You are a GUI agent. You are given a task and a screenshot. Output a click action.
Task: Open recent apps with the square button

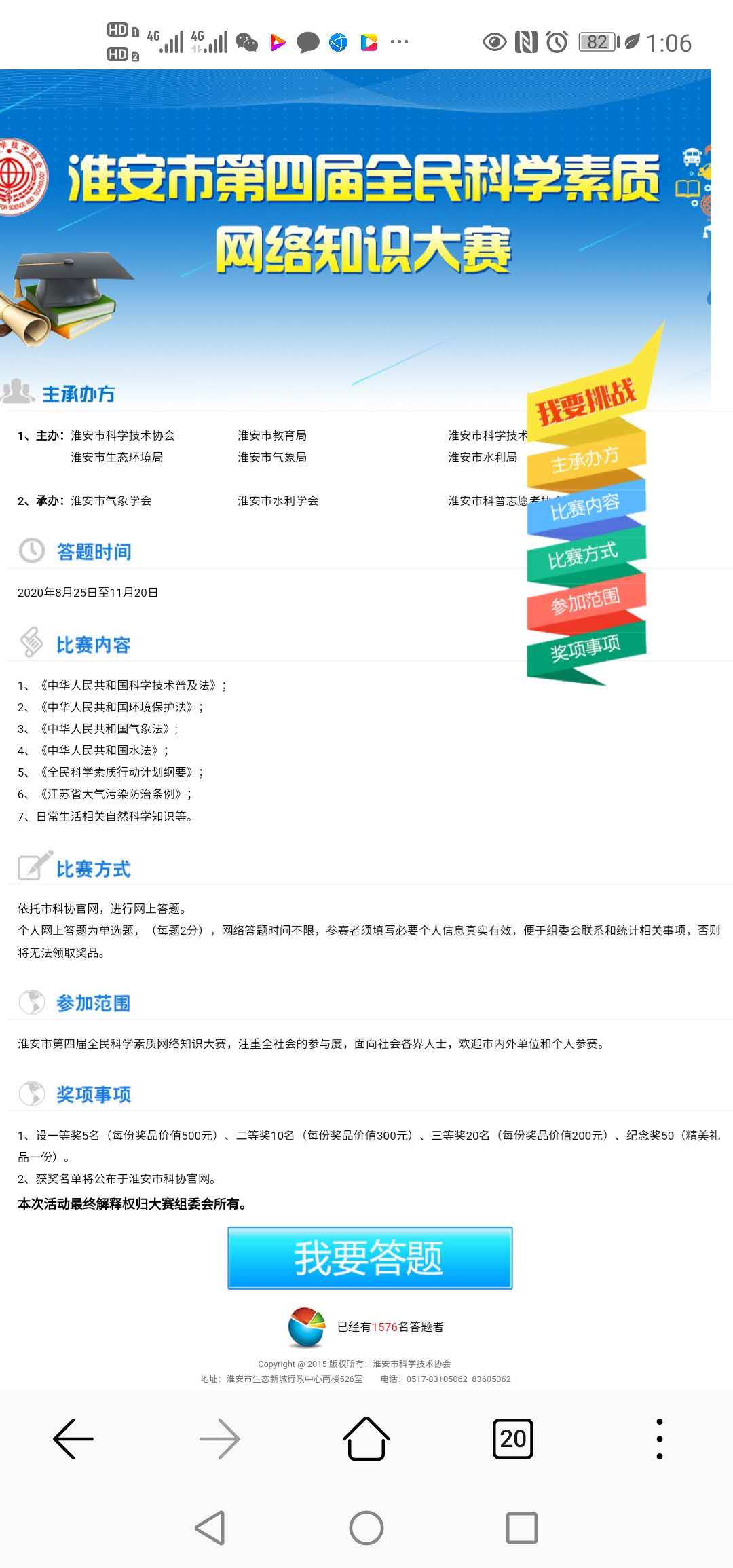pyautogui.click(x=522, y=1528)
